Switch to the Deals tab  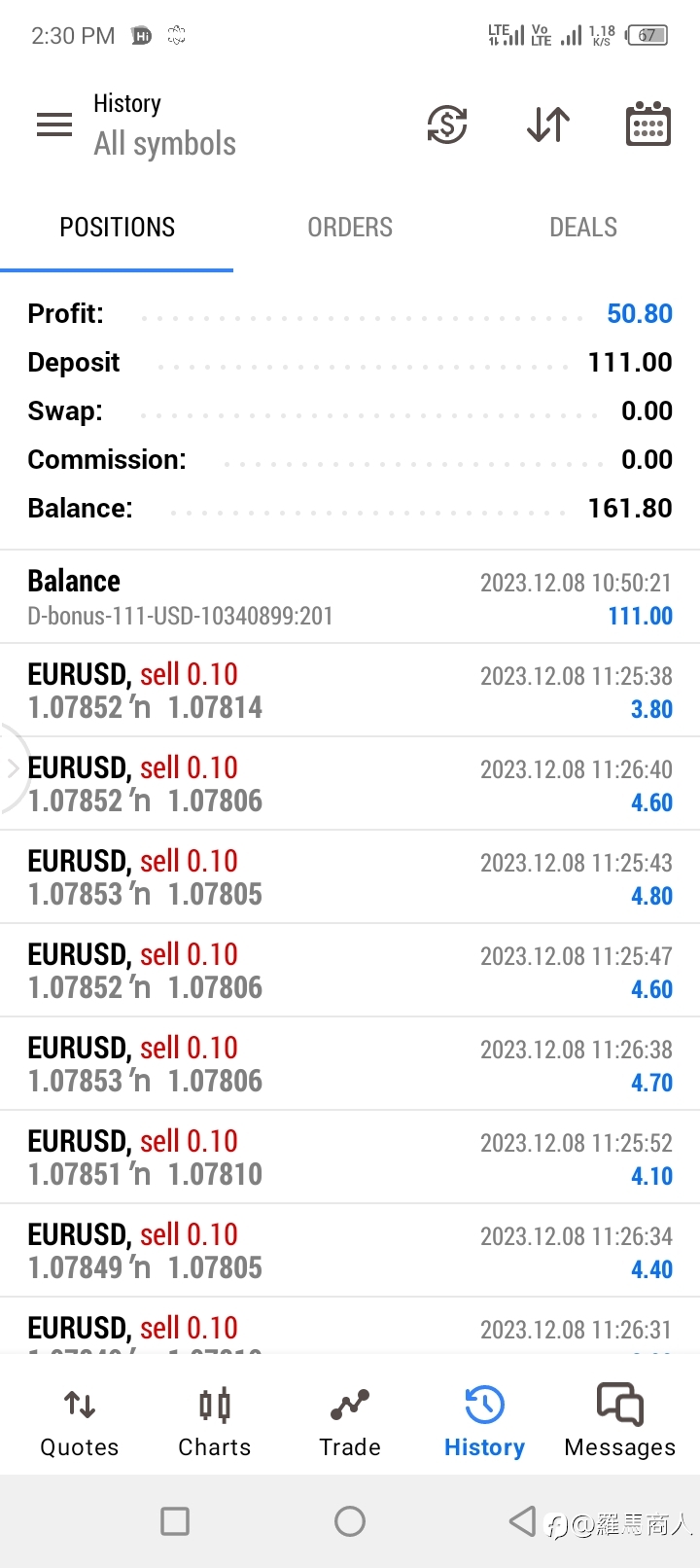[x=583, y=228]
